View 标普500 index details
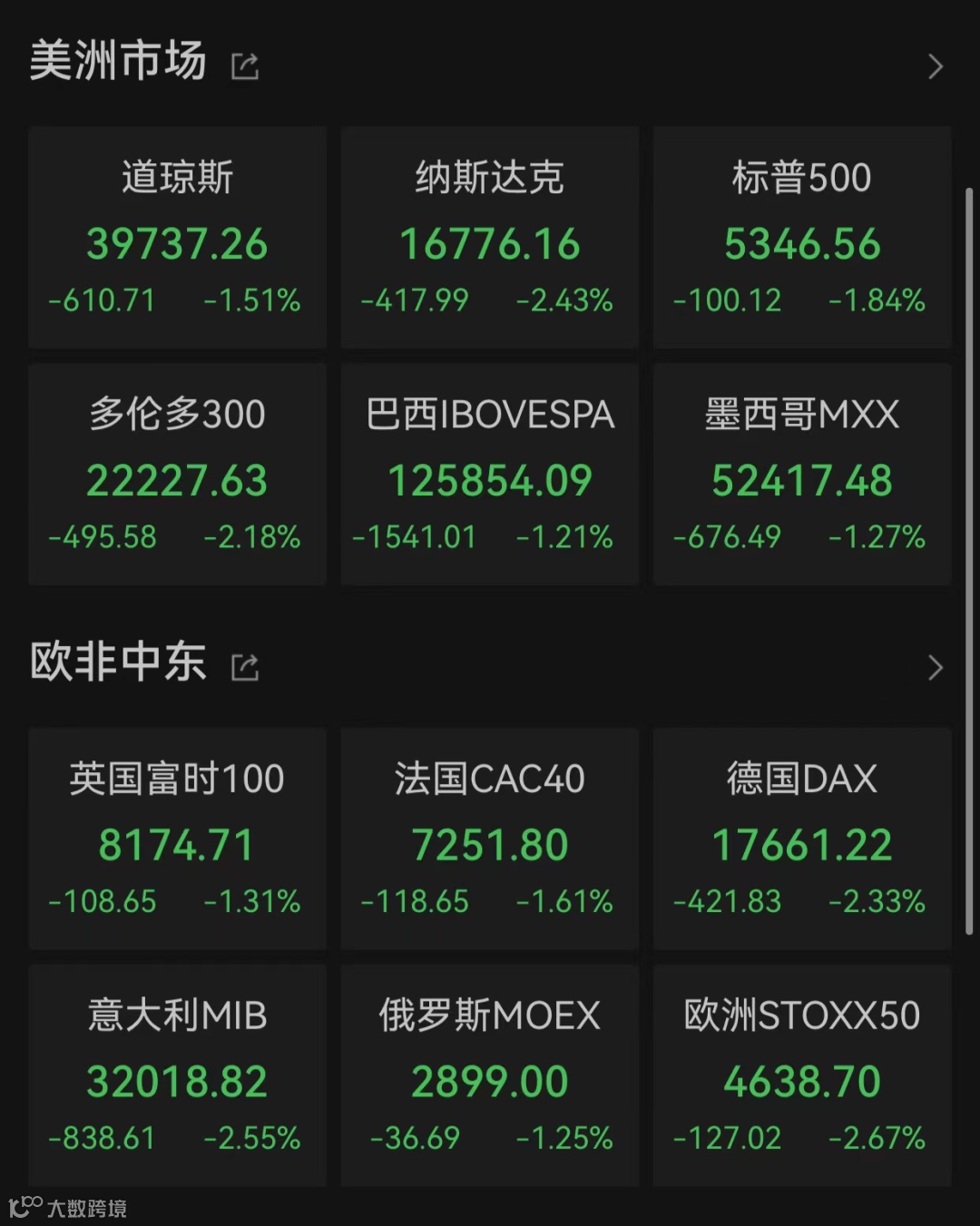This screenshot has width=980, height=1226. coord(802,237)
